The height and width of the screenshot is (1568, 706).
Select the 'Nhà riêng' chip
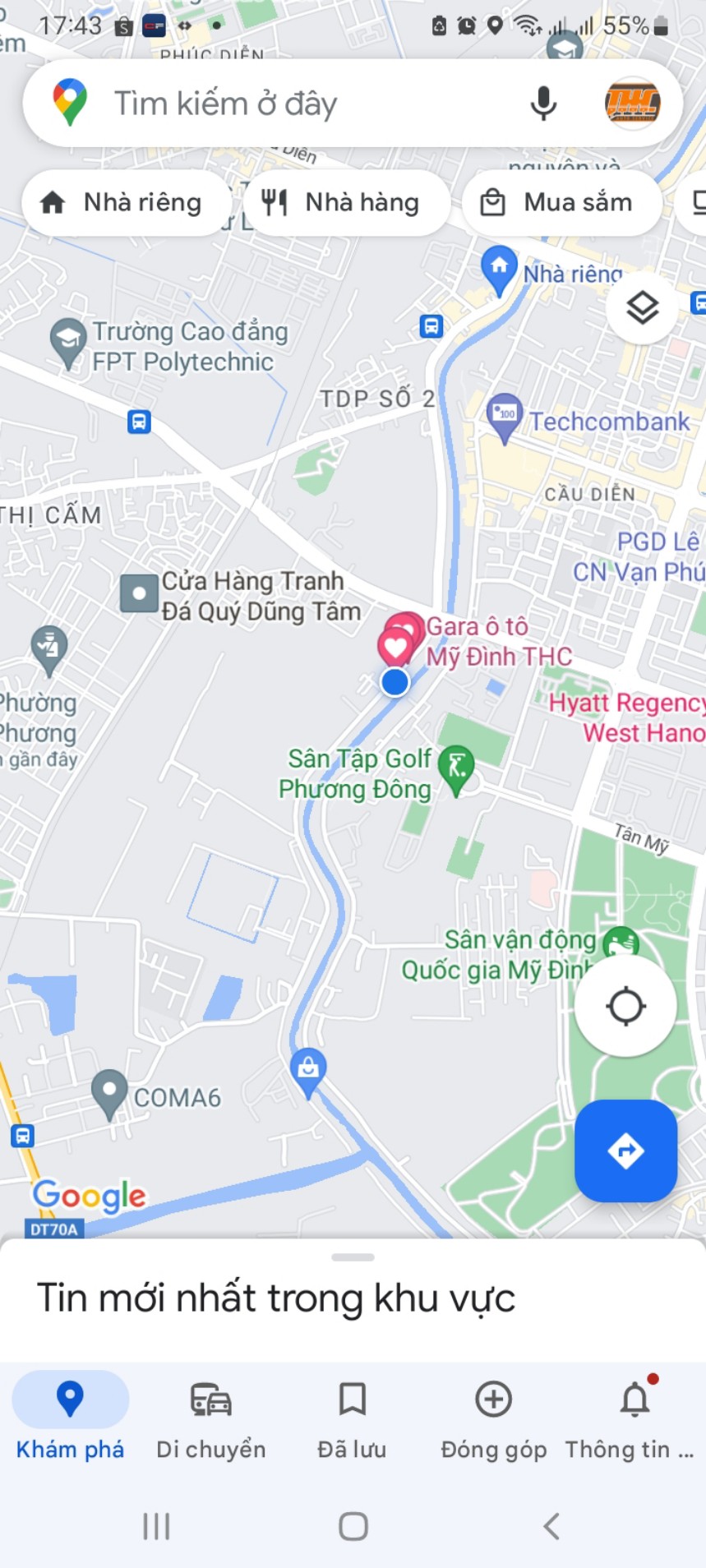click(123, 202)
